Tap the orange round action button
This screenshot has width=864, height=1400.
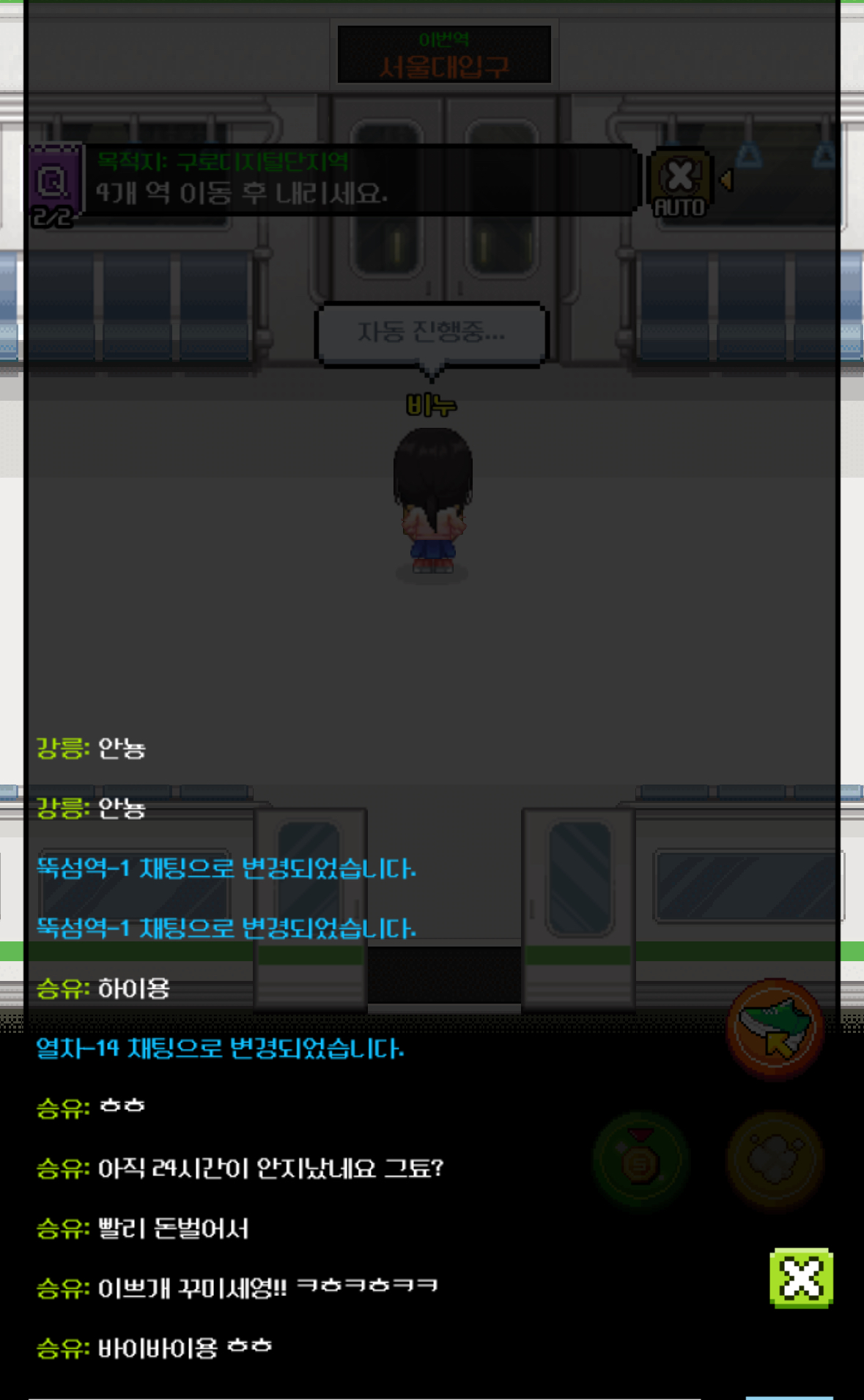click(775, 1160)
